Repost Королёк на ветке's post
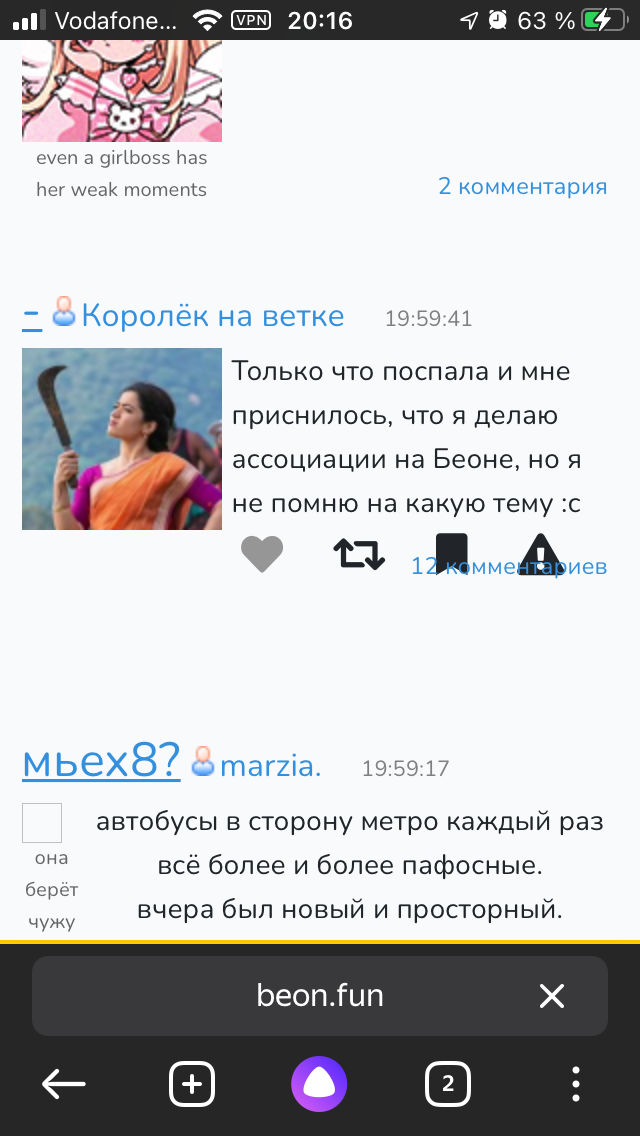Image resolution: width=640 pixels, height=1136 pixels. (x=358, y=553)
